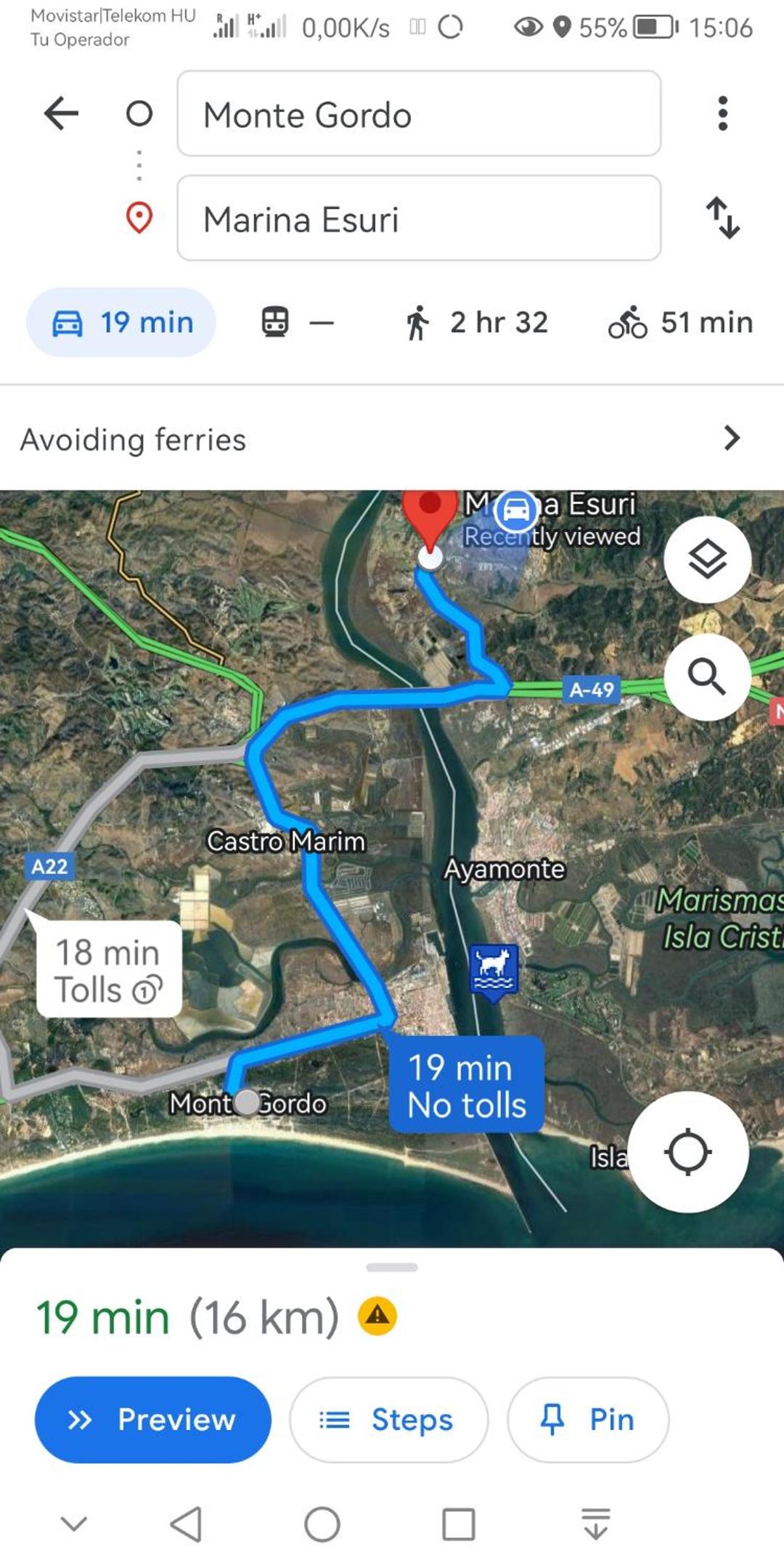Viewport: 784px width, 1568px height.
Task: Switch to cycling 51 min mode
Action: pyautogui.click(x=681, y=322)
